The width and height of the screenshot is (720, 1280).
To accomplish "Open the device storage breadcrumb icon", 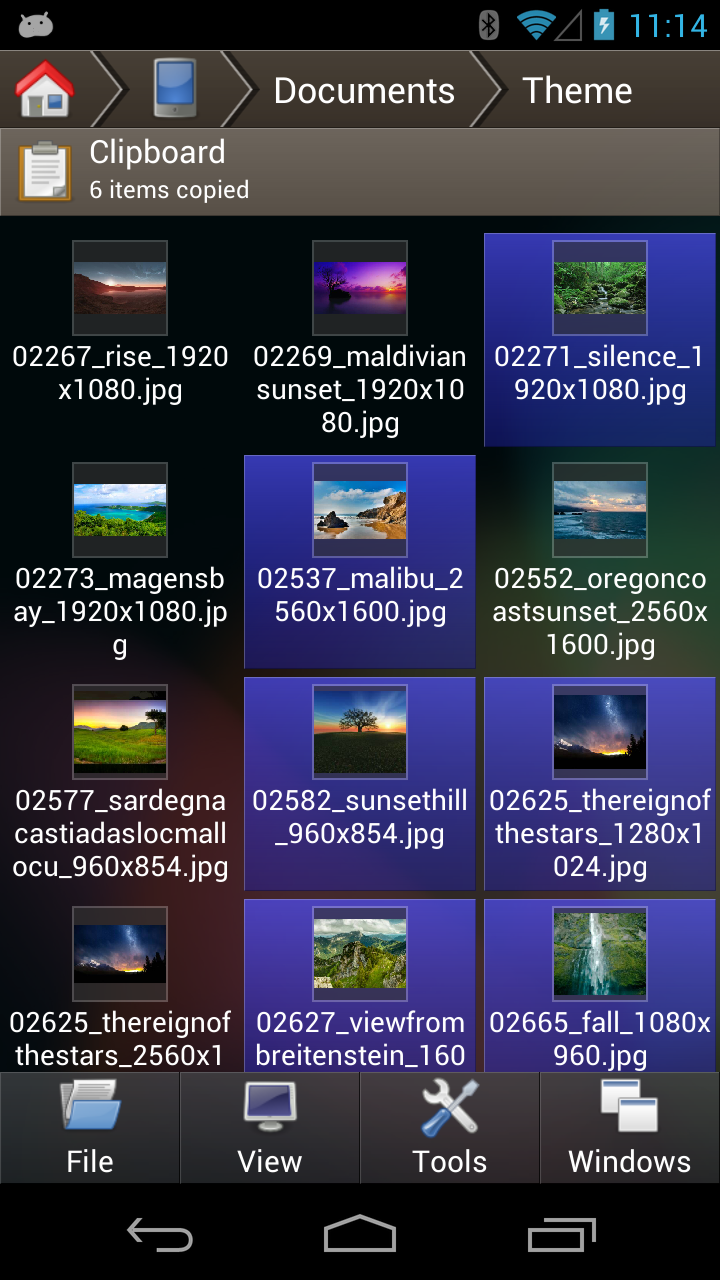I will tap(175, 90).
